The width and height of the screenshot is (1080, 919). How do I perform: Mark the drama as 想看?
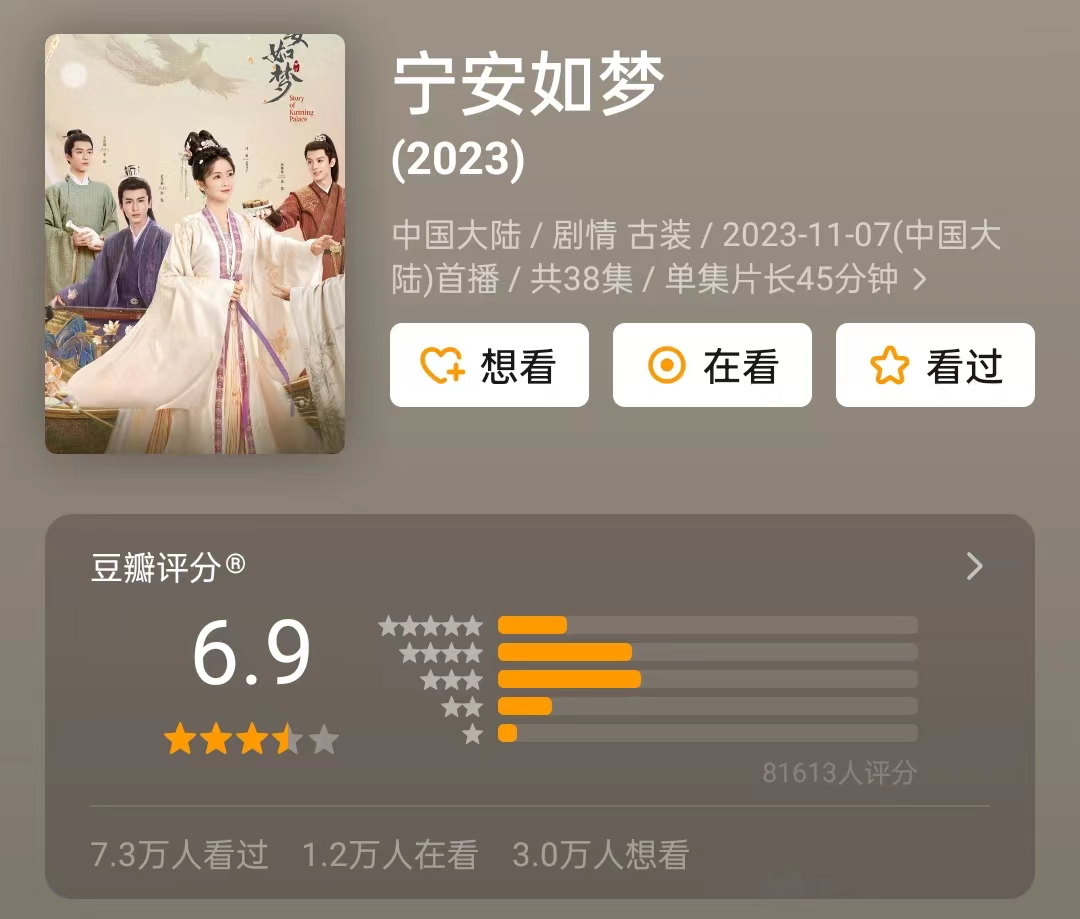[x=489, y=366]
